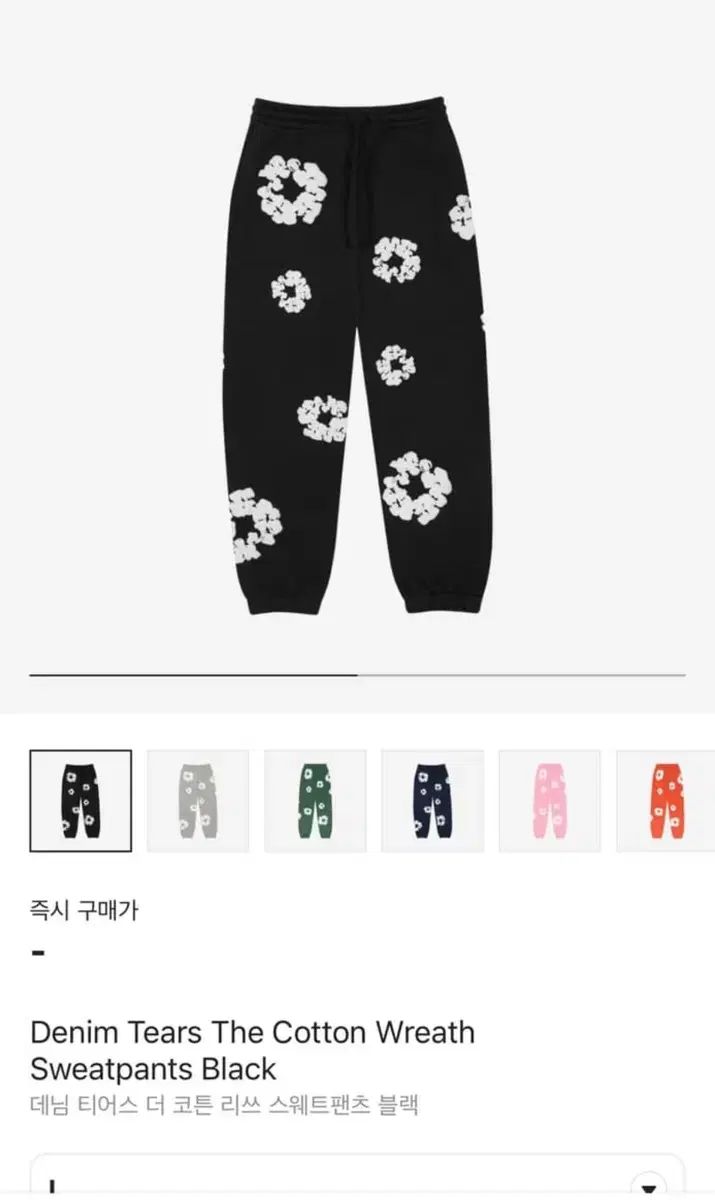Select the black sweatpants color thumbnail

click(80, 800)
